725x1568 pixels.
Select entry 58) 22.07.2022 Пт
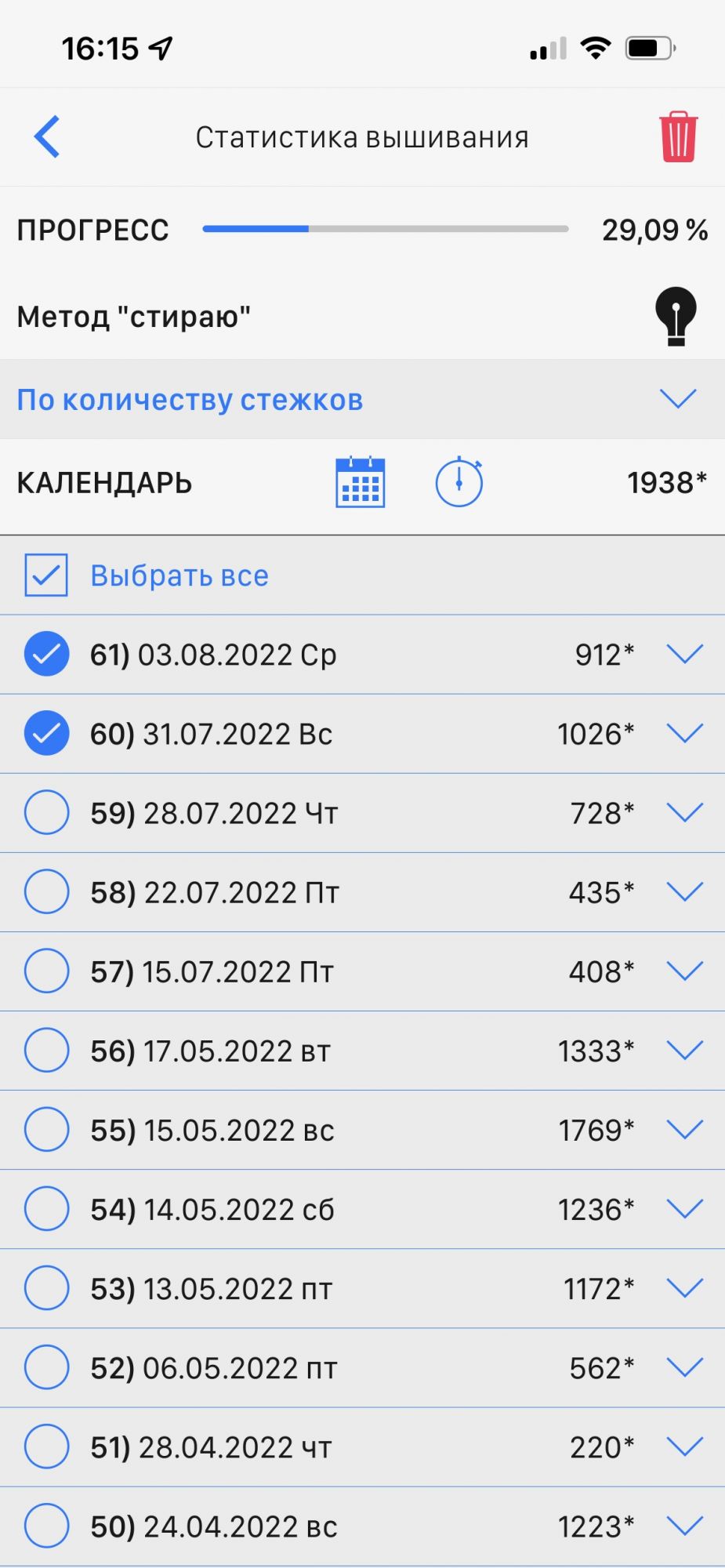[46, 891]
